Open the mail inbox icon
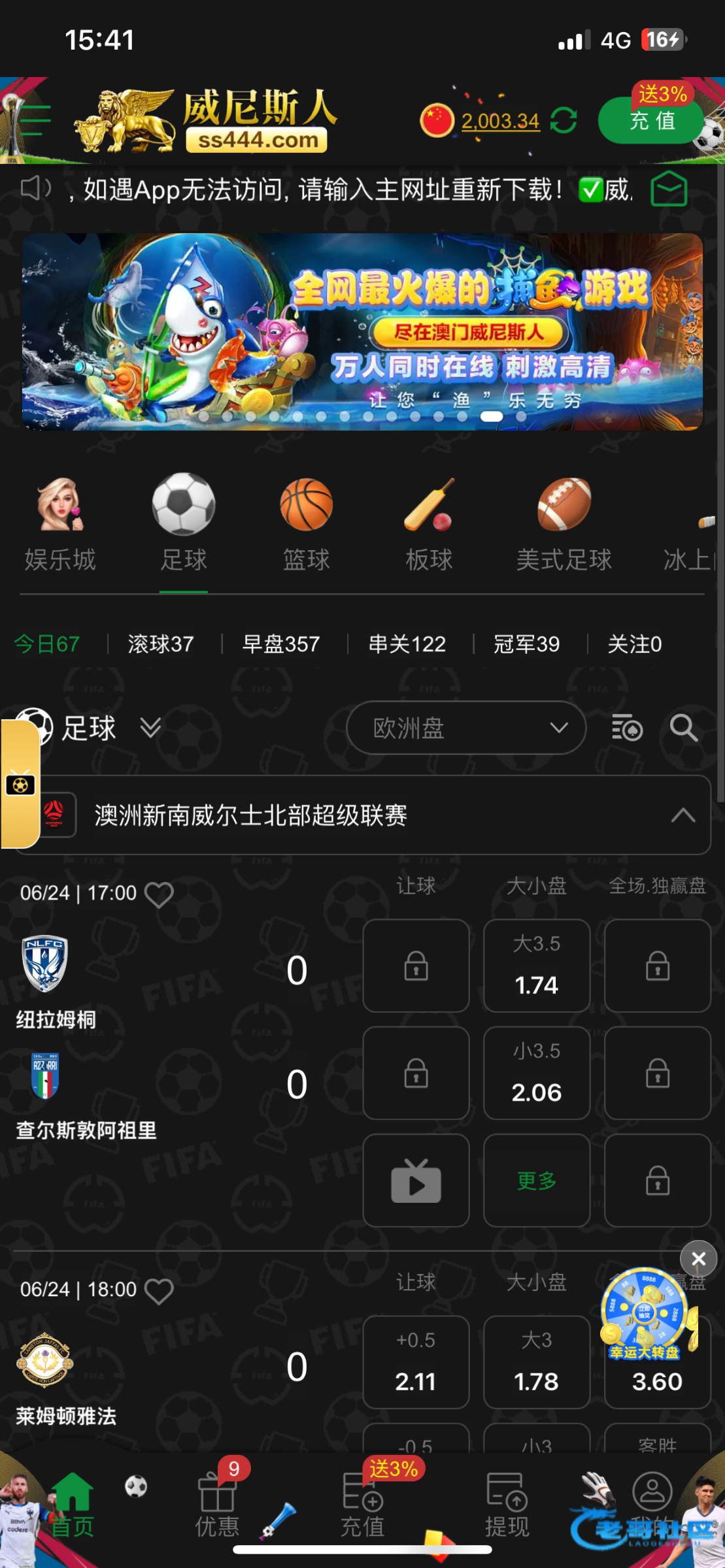The image size is (725, 1568). point(669,189)
